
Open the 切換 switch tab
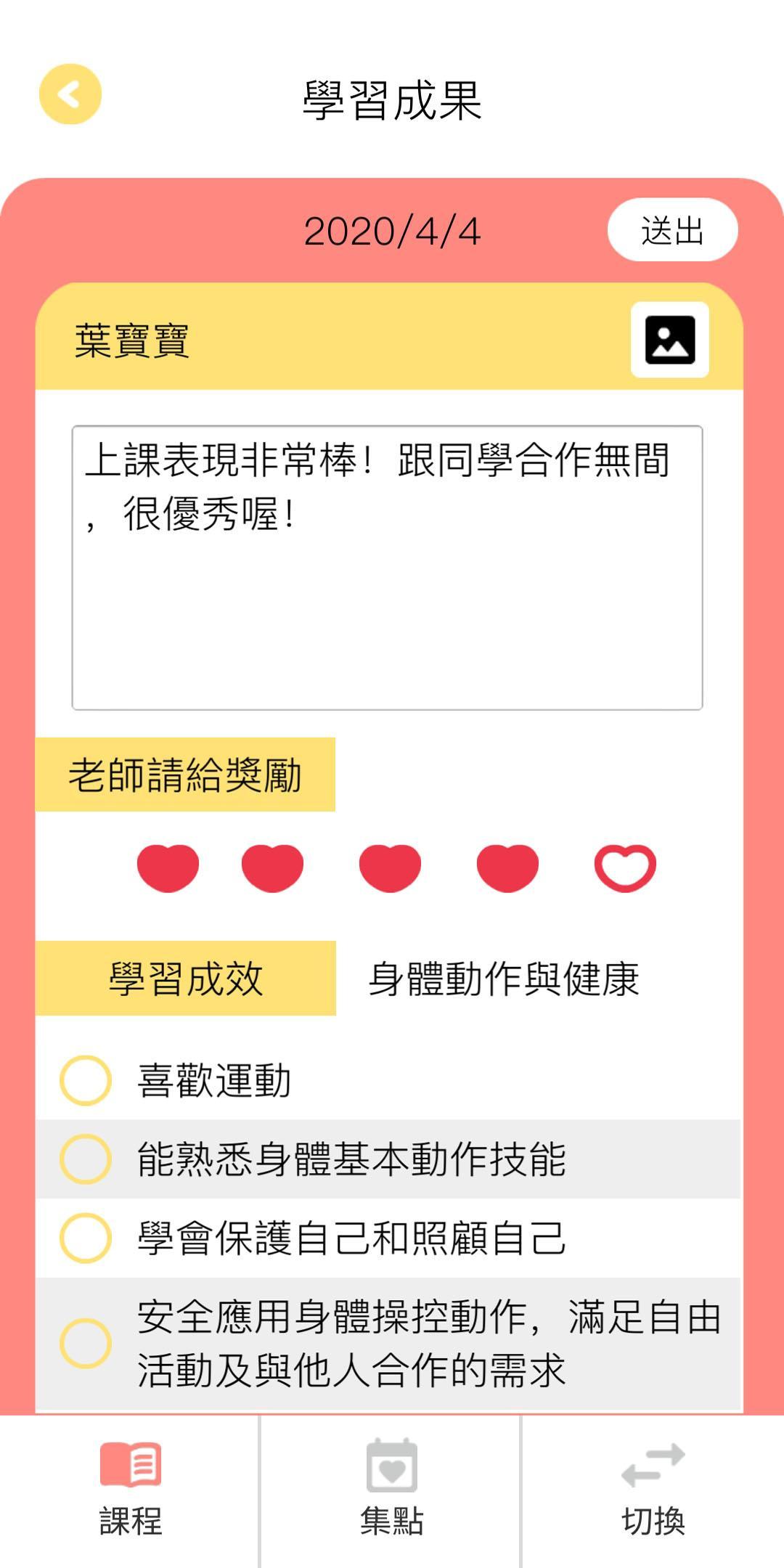pyautogui.click(x=653, y=1488)
